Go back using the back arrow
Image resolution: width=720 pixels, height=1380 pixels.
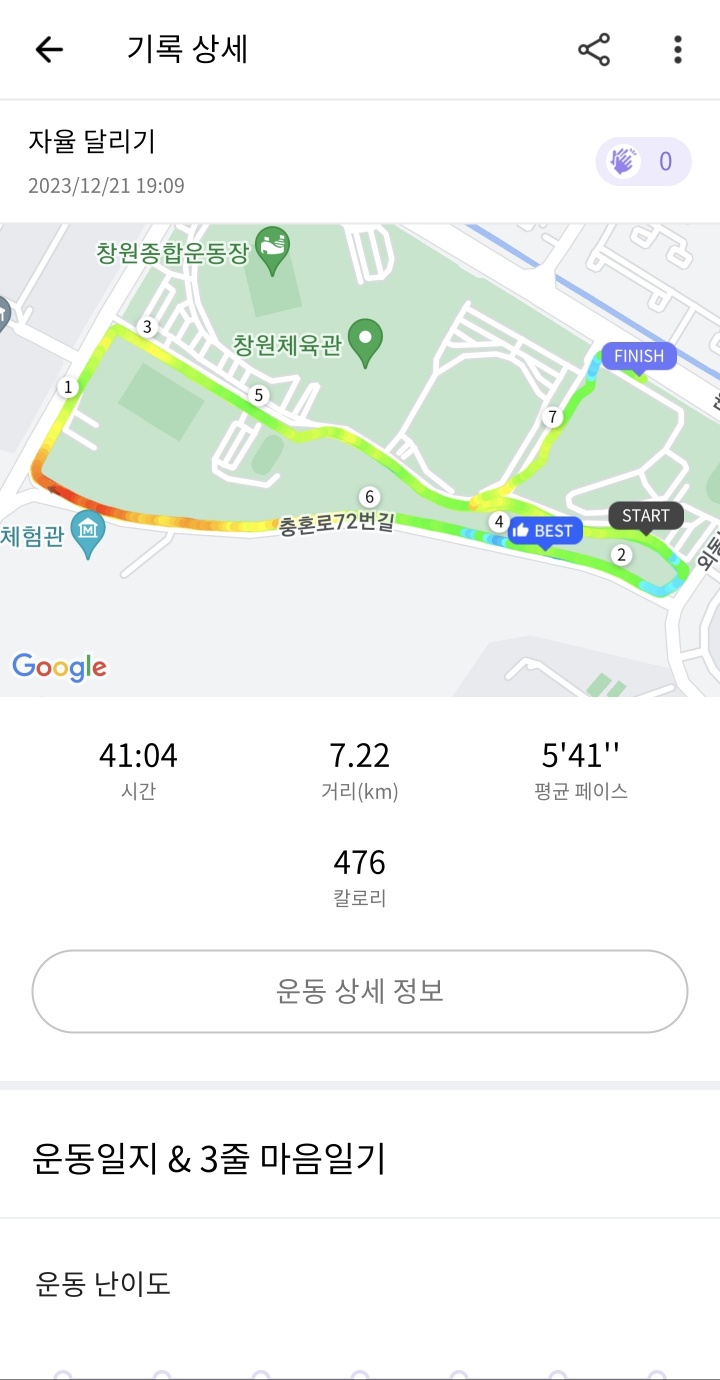tap(47, 49)
